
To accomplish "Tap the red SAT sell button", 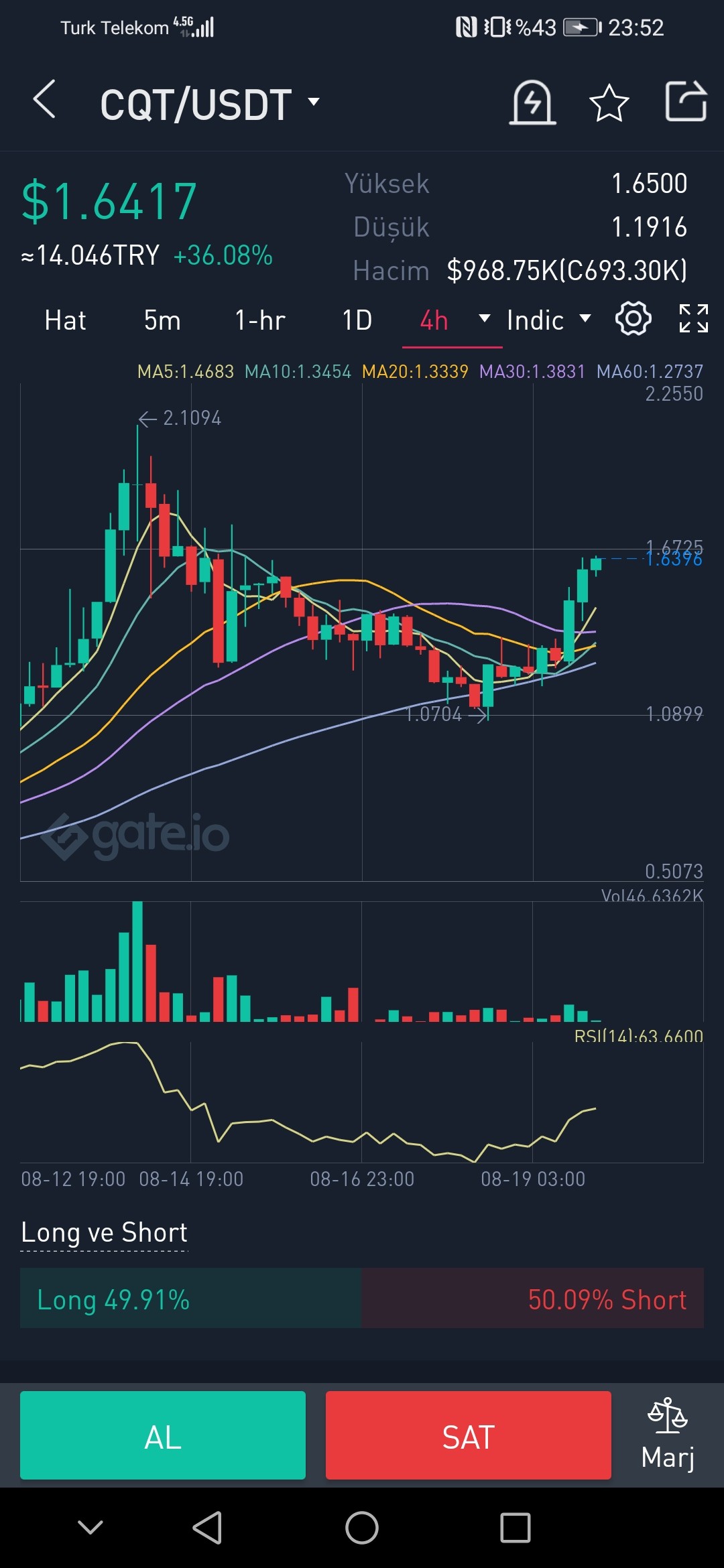I will 469,1435.
